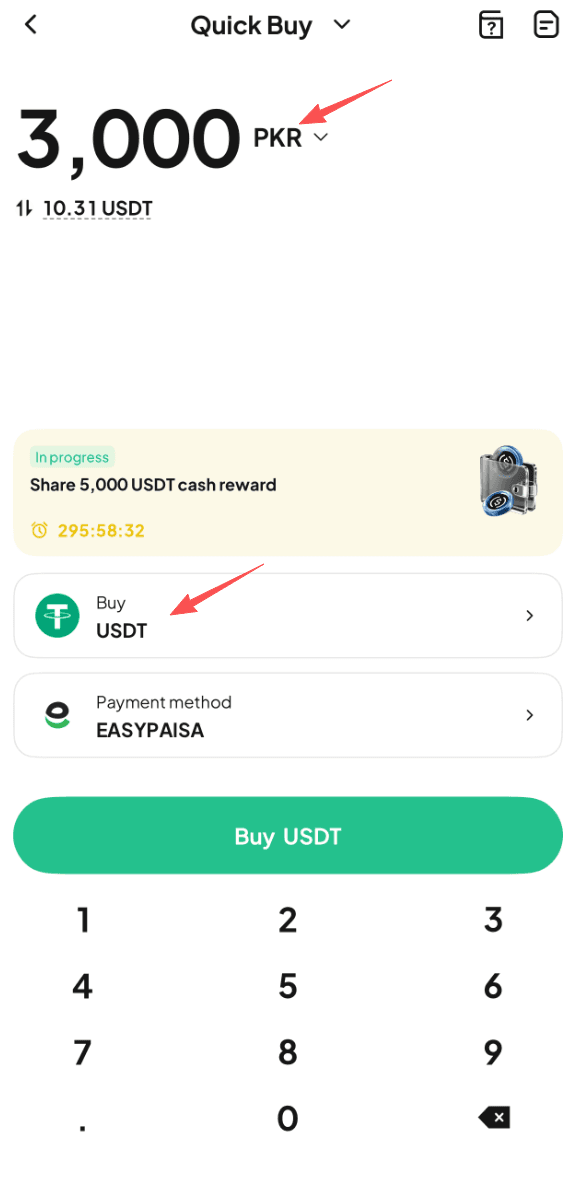Screen dimensions: 578x1193
Task: Switch input to the 10.31 USDT amount
Action: [84, 208]
